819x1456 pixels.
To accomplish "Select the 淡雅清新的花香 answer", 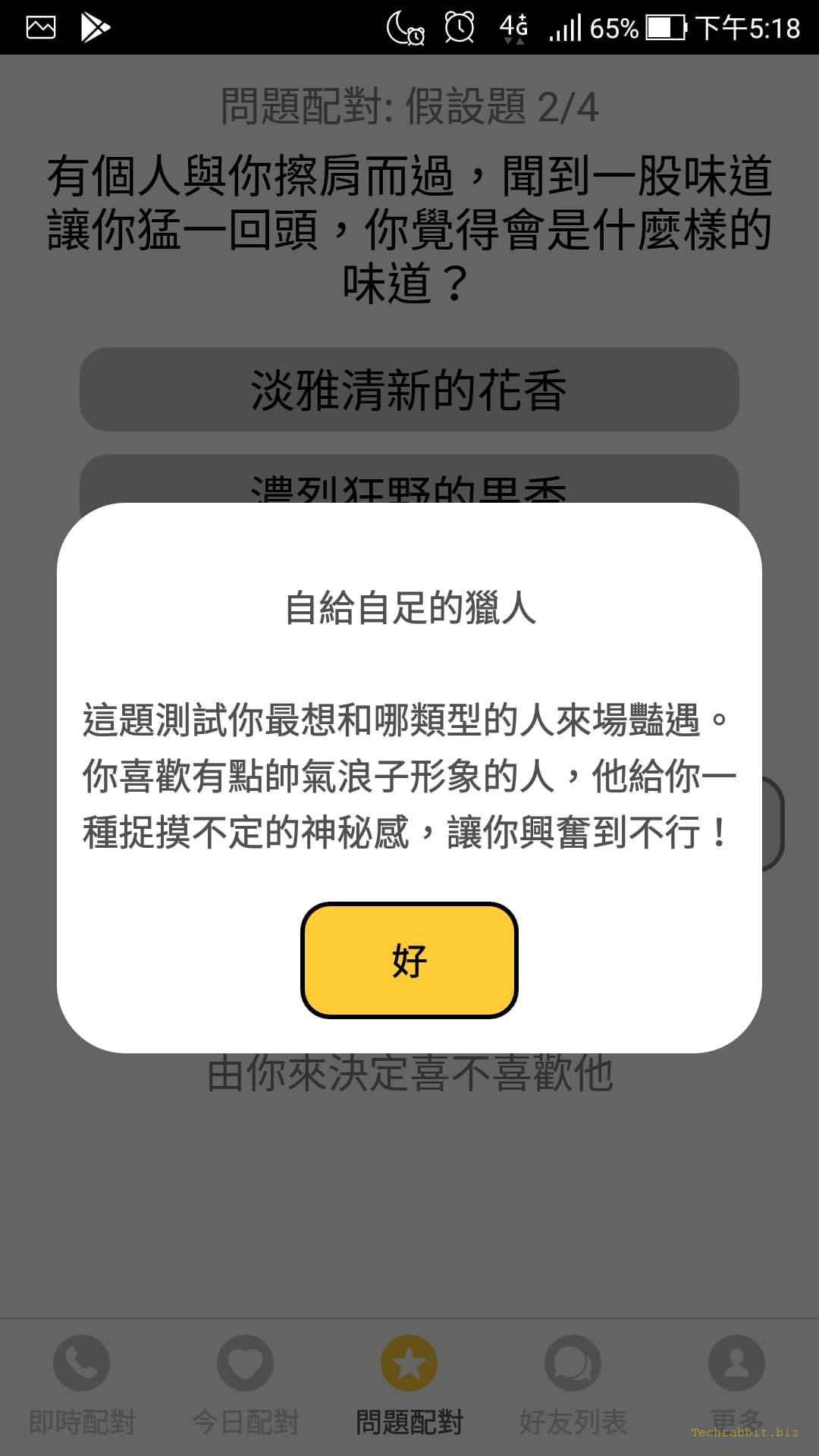I will click(x=409, y=390).
